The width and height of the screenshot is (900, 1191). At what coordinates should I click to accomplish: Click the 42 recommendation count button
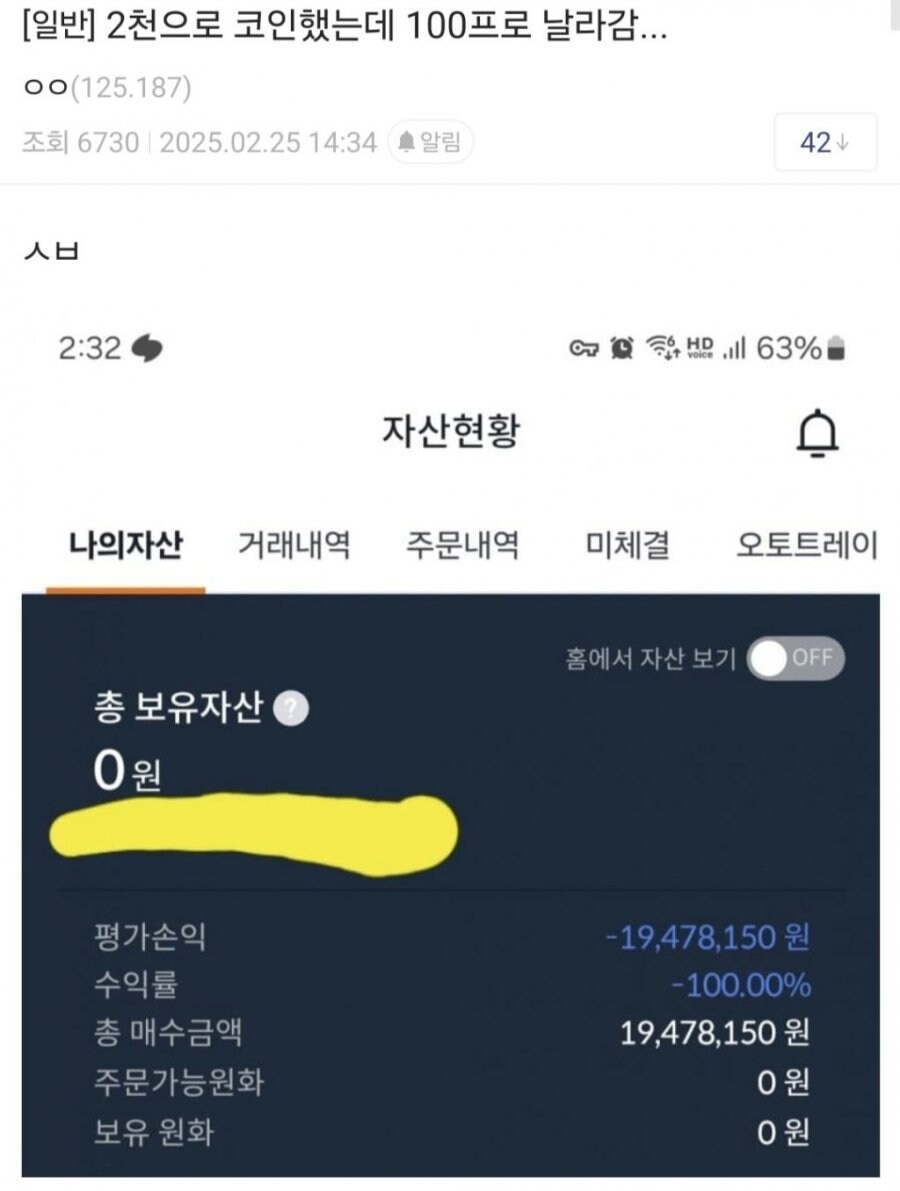[x=824, y=144]
